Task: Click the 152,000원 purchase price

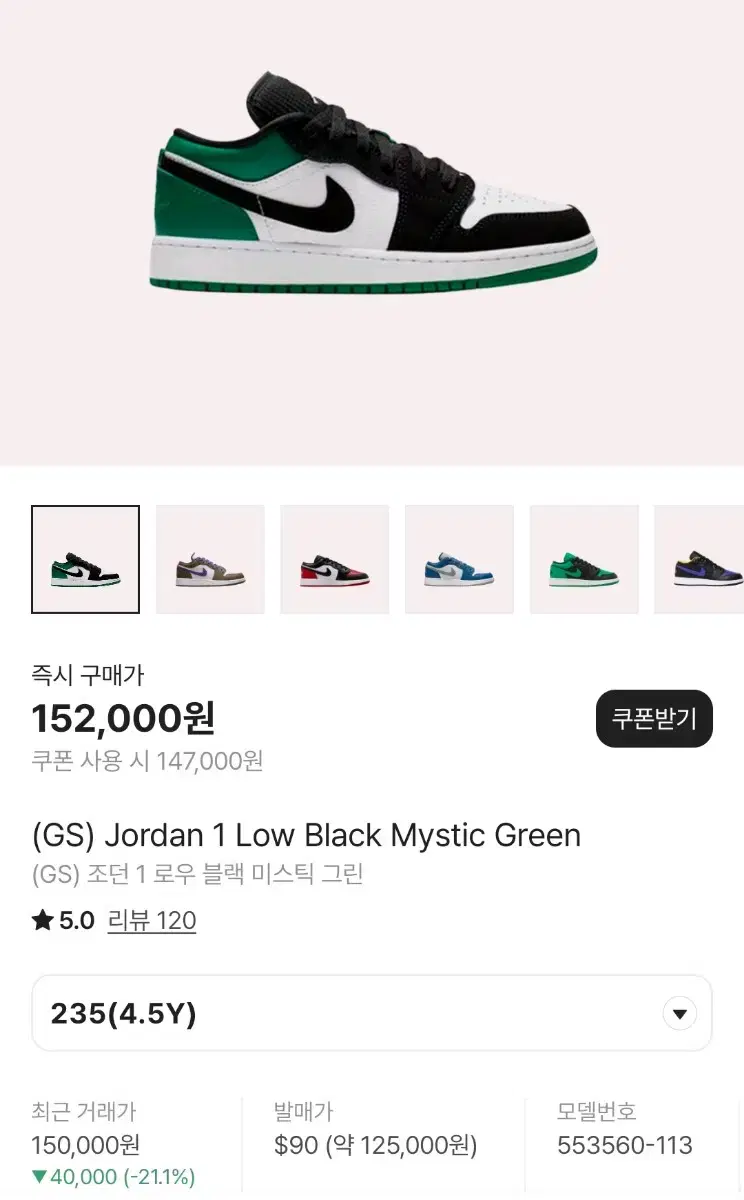Action: click(x=126, y=719)
